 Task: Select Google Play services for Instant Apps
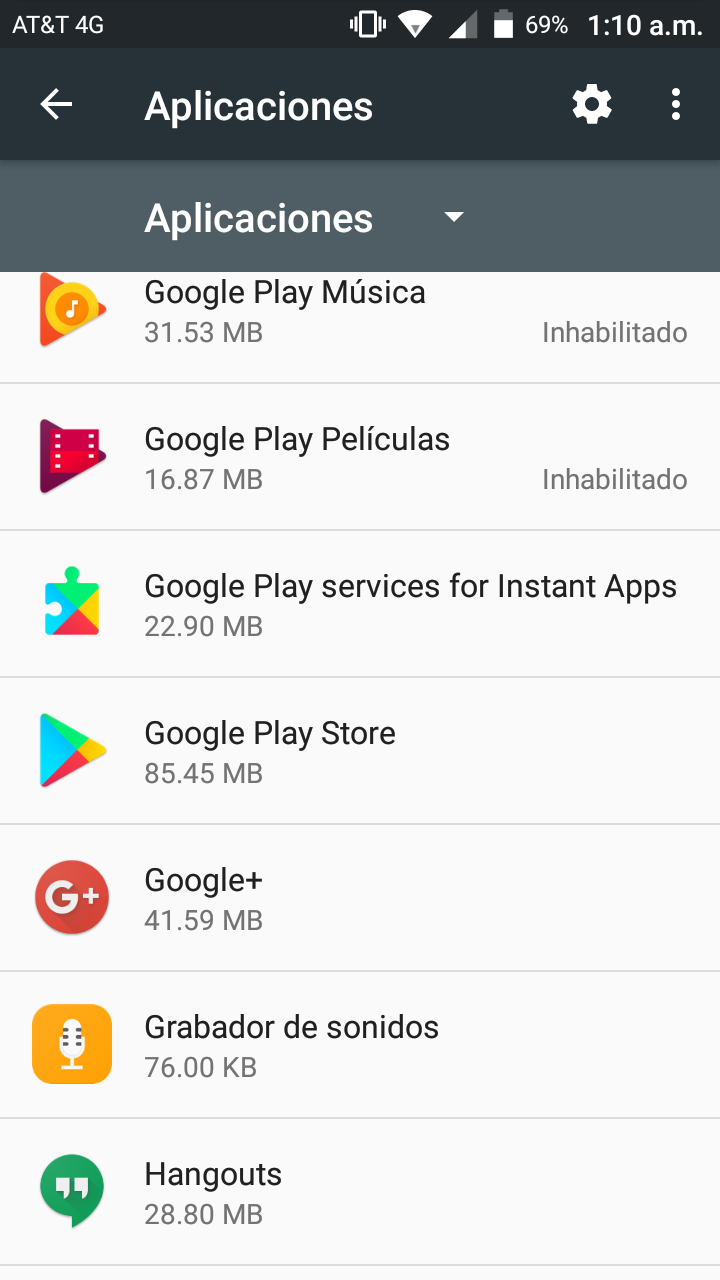360,604
